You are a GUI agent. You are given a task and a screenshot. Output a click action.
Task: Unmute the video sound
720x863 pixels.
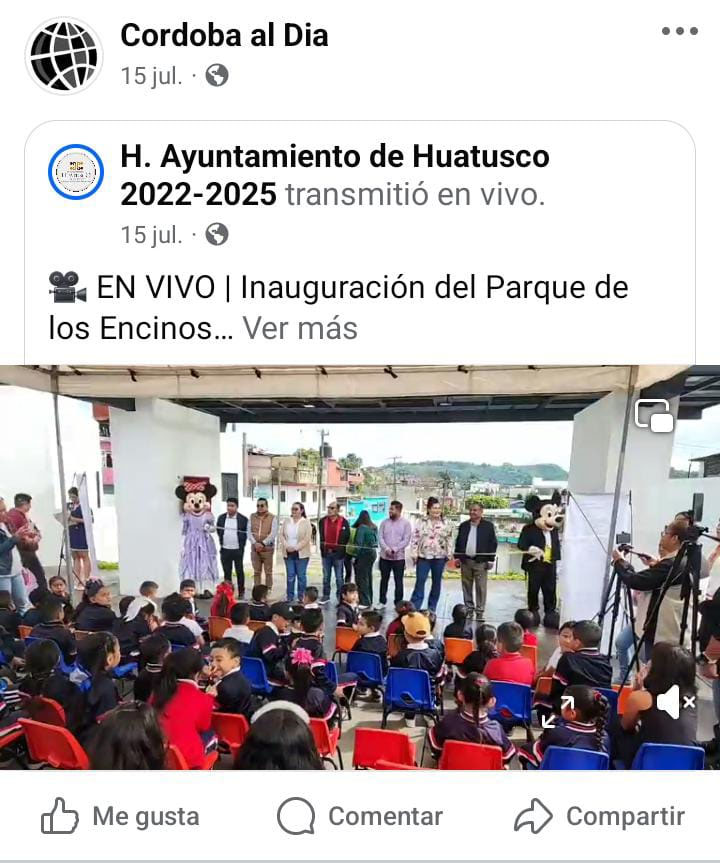(x=676, y=703)
